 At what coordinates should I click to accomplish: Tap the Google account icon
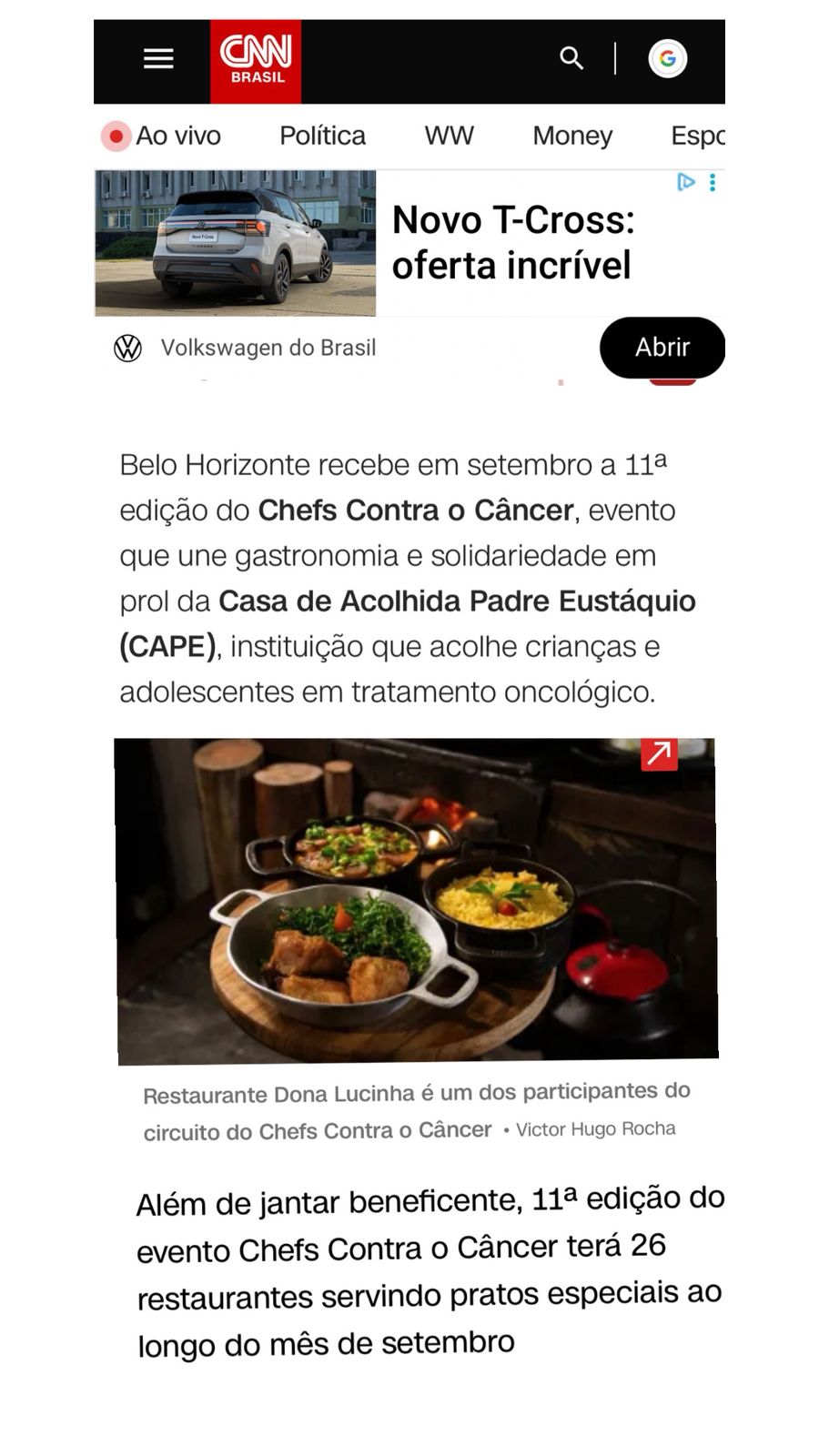coord(667,59)
